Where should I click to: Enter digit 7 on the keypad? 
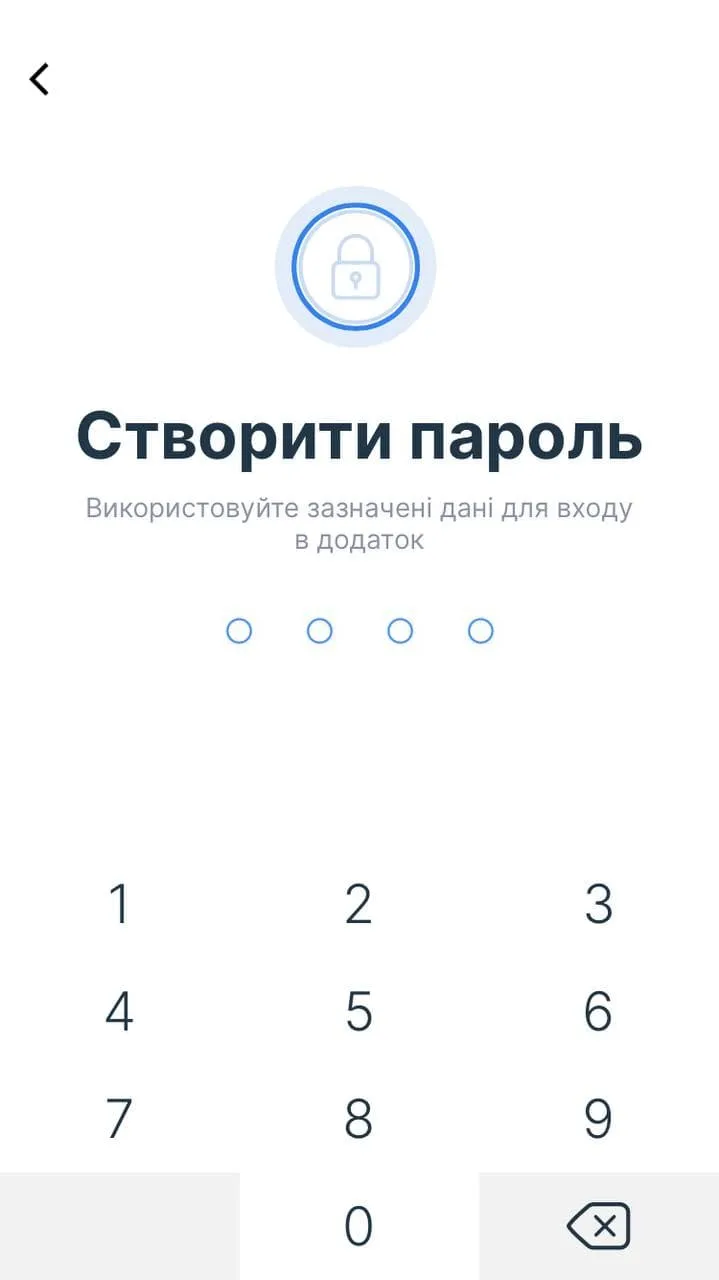pyautogui.click(x=119, y=1119)
